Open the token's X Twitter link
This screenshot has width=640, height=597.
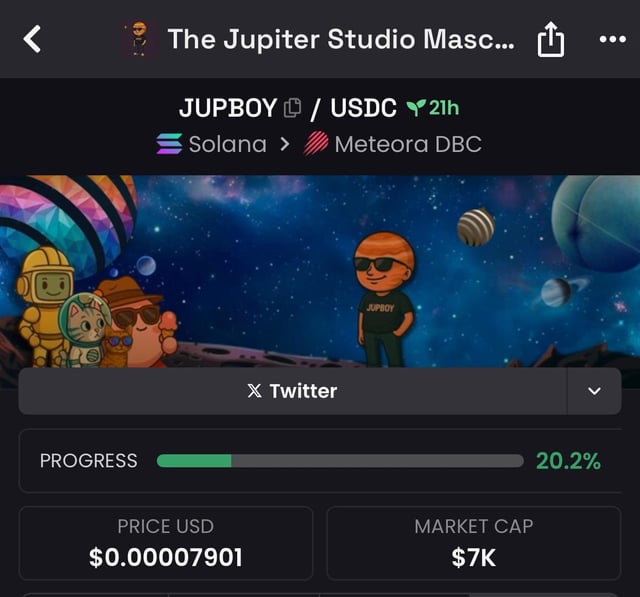pos(292,391)
